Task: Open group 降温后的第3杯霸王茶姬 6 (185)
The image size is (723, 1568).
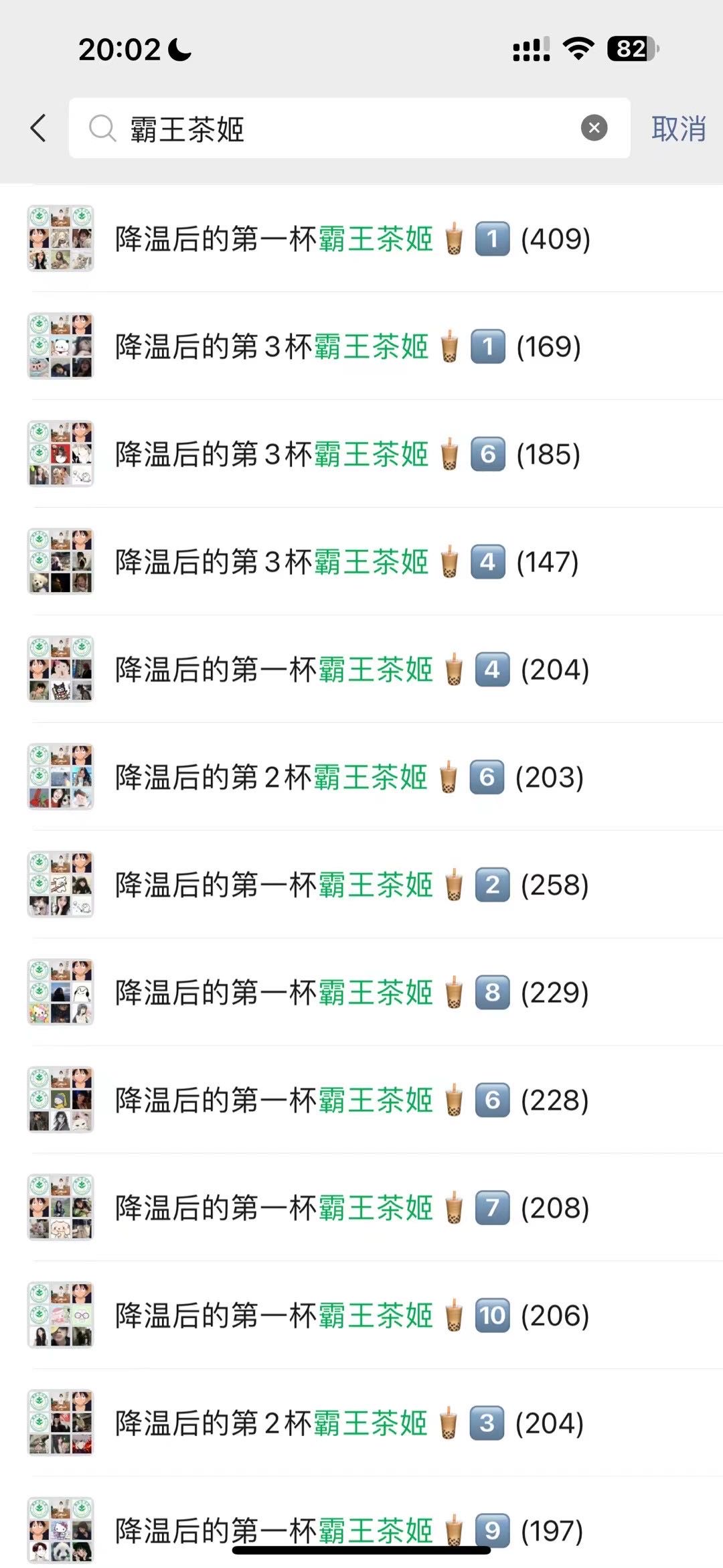Action: pyautogui.click(x=348, y=455)
